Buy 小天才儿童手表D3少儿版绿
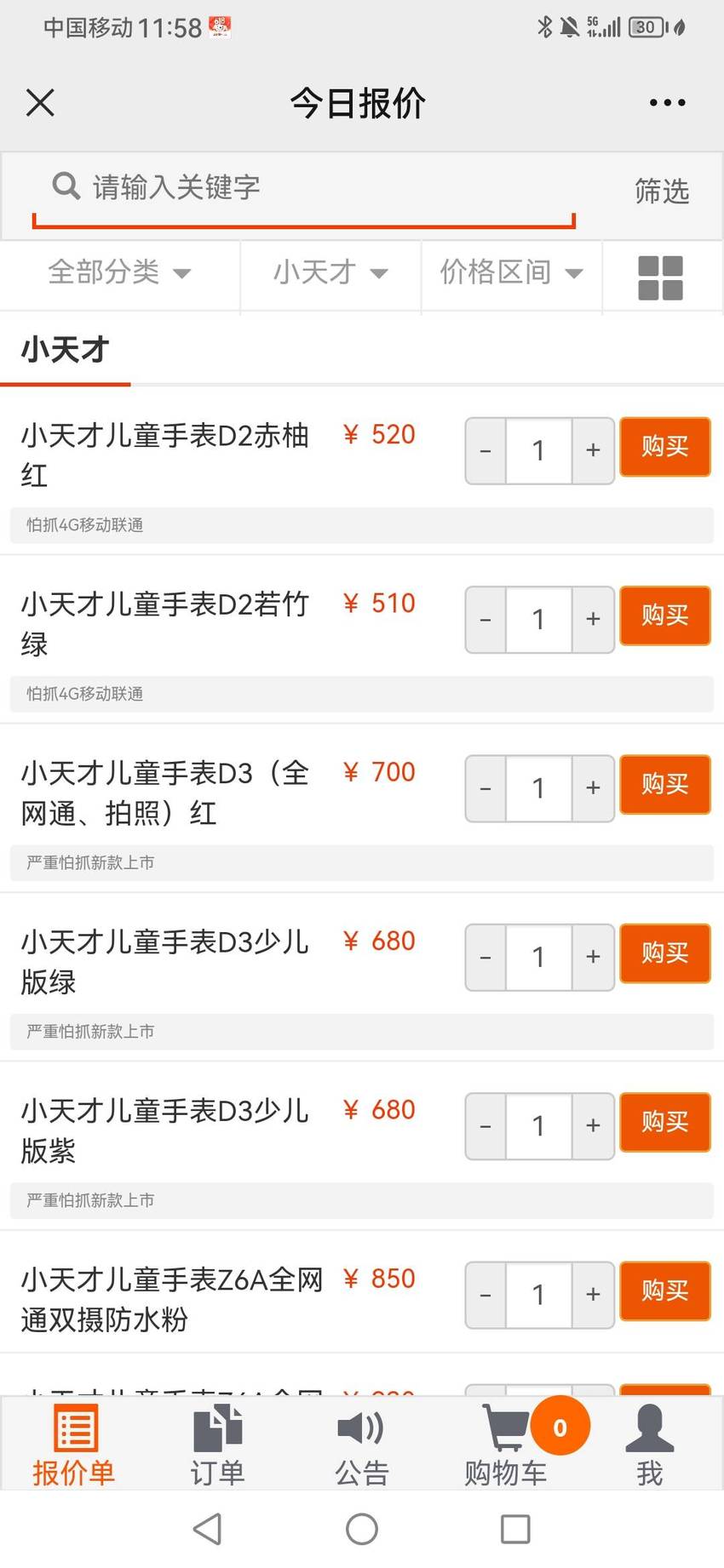 click(664, 953)
